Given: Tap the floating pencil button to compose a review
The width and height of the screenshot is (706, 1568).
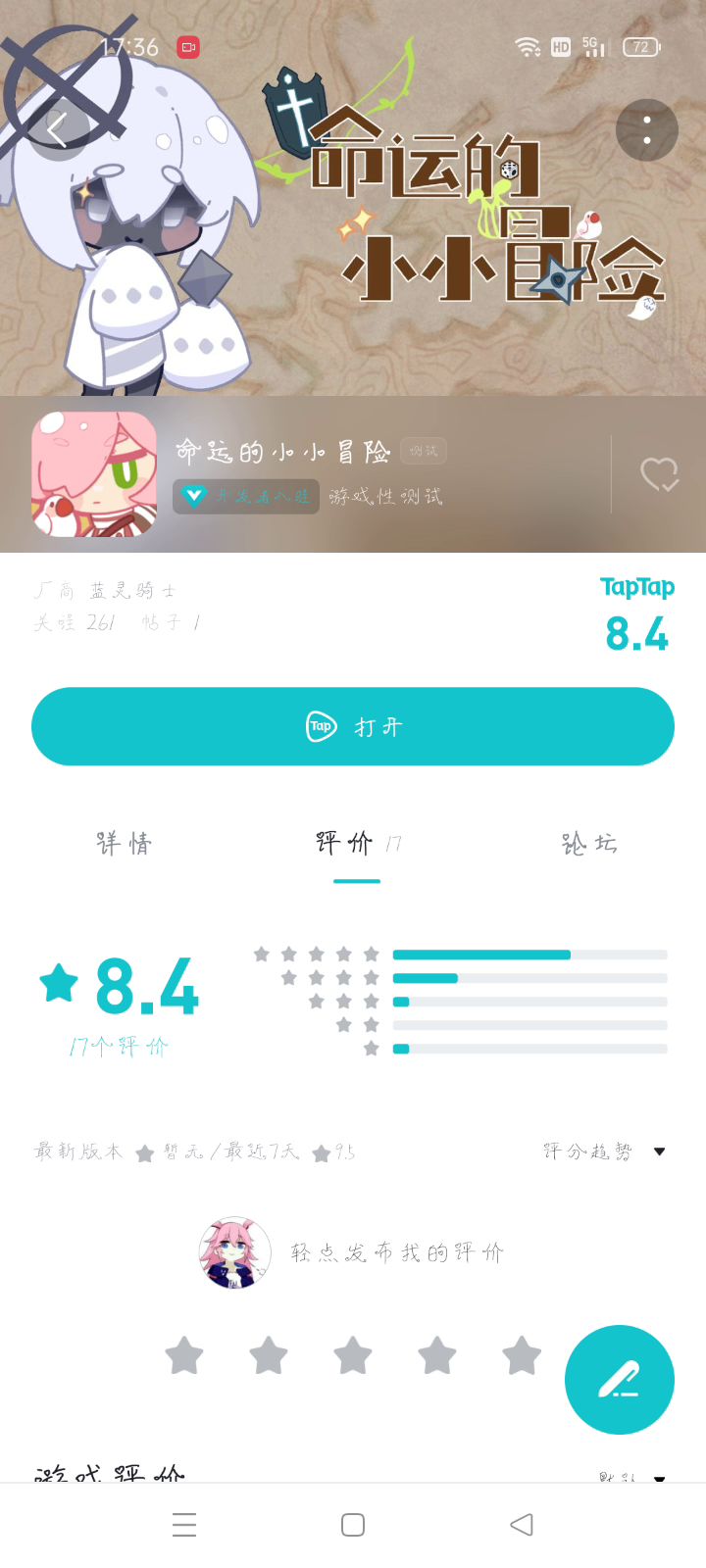Looking at the screenshot, I should (620, 1380).
